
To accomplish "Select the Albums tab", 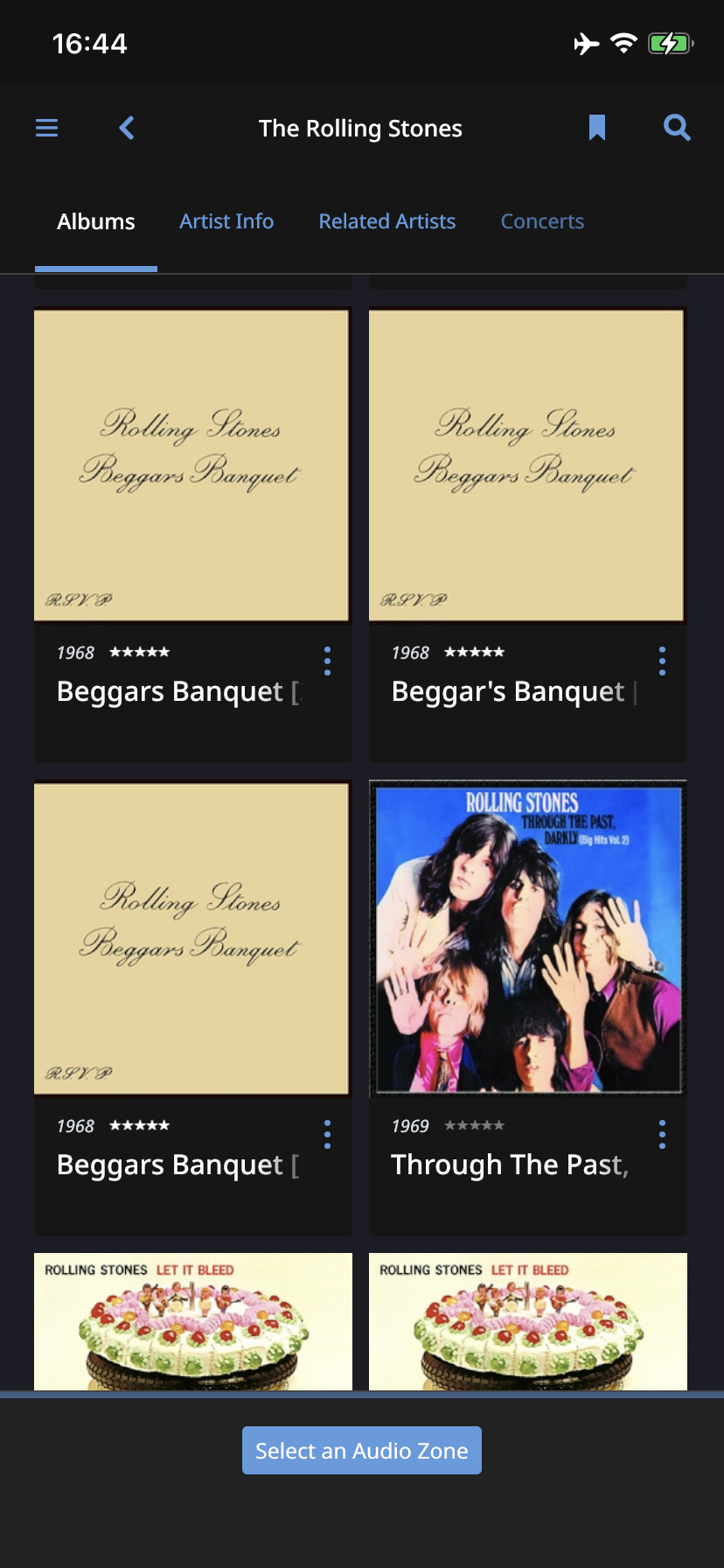I will point(96,221).
